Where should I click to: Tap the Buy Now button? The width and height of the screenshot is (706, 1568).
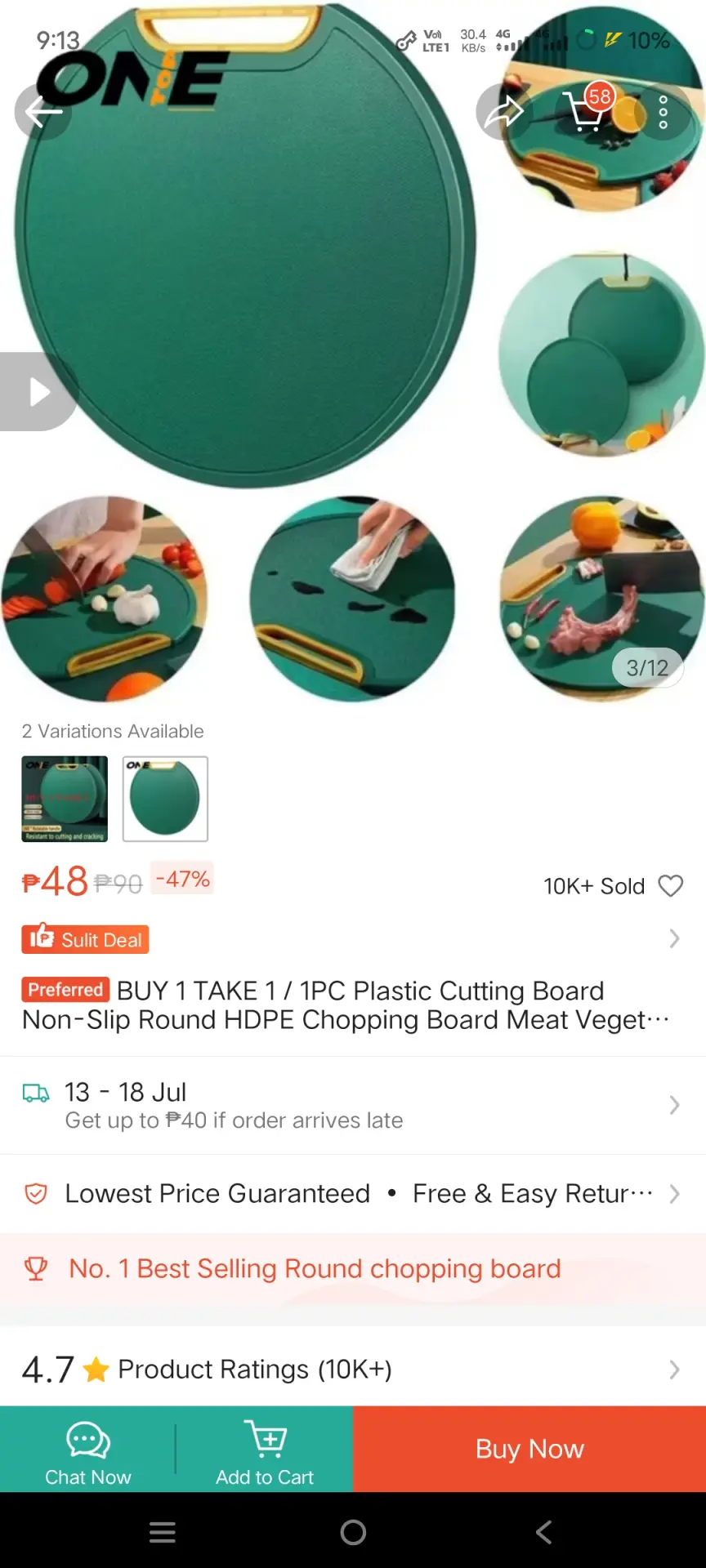529,1449
